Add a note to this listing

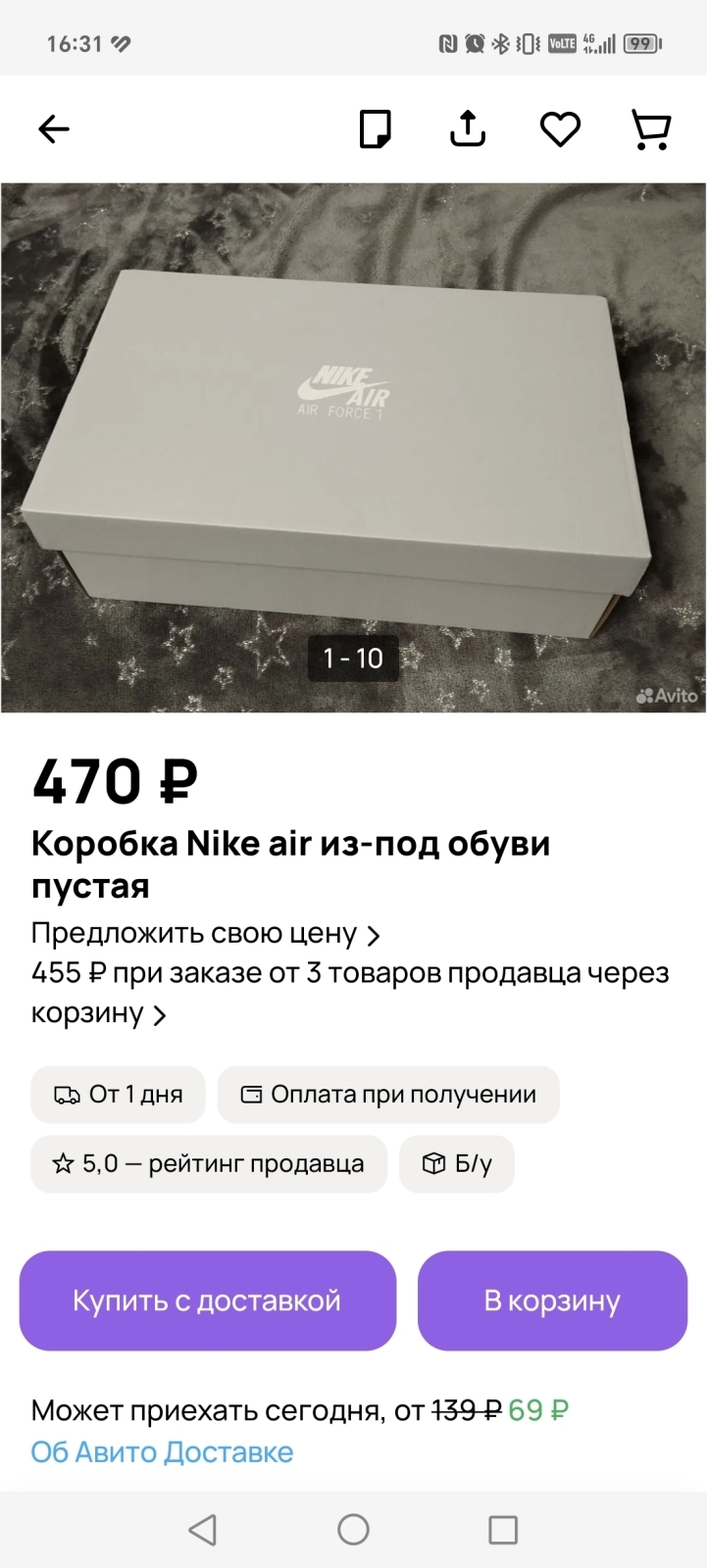376,128
